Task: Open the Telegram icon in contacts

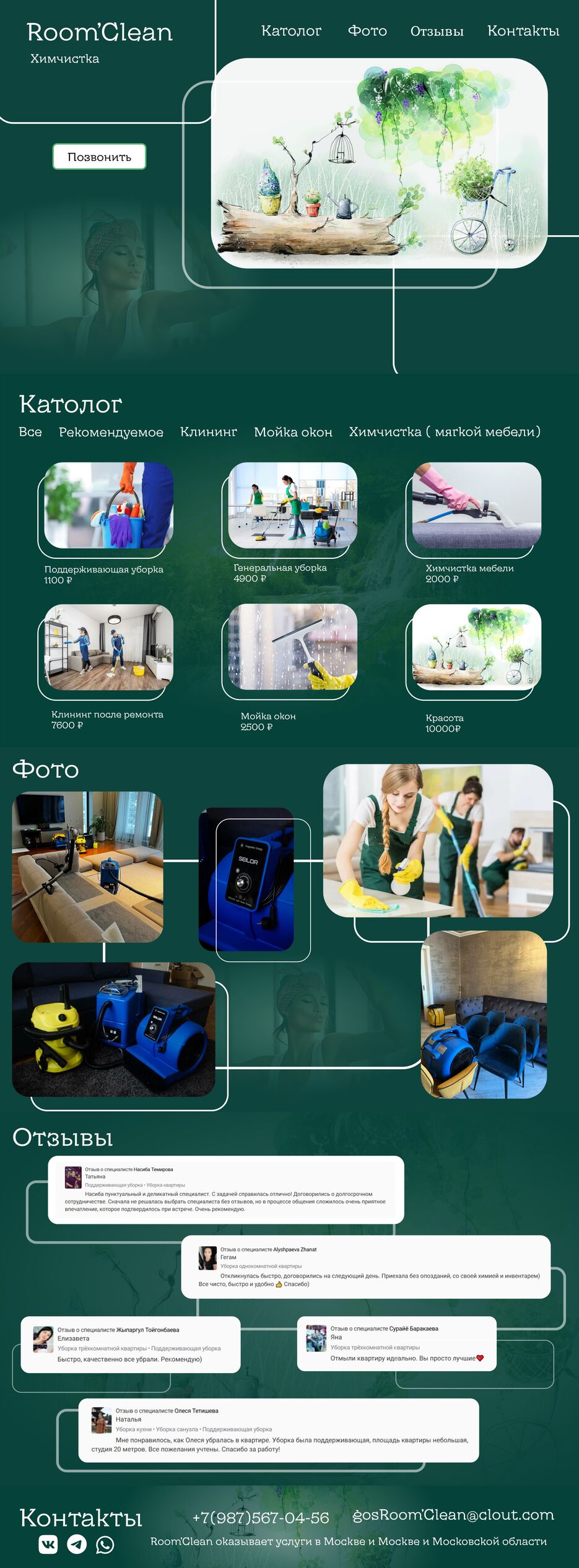Action: 77,1545
